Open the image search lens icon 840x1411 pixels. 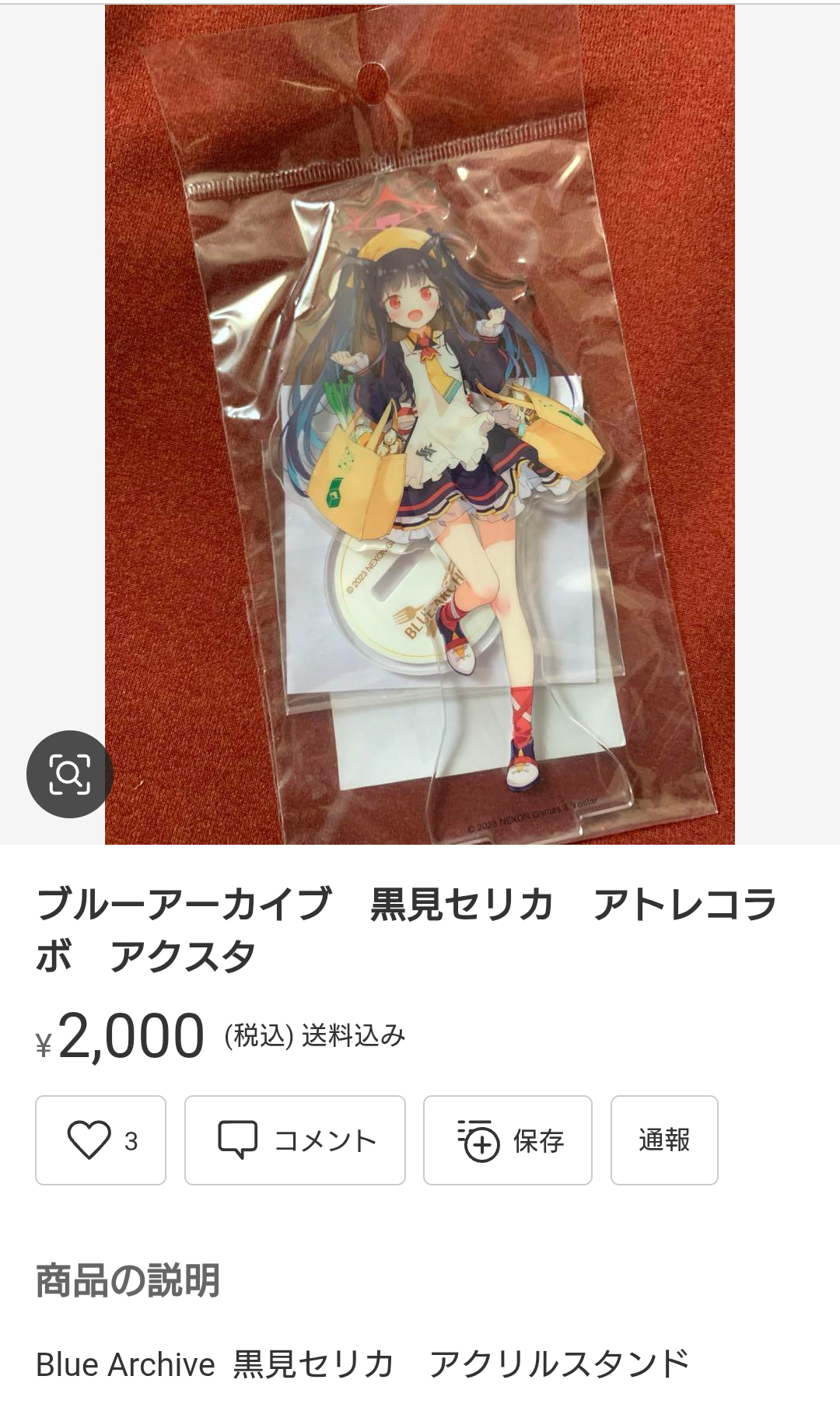point(70,774)
